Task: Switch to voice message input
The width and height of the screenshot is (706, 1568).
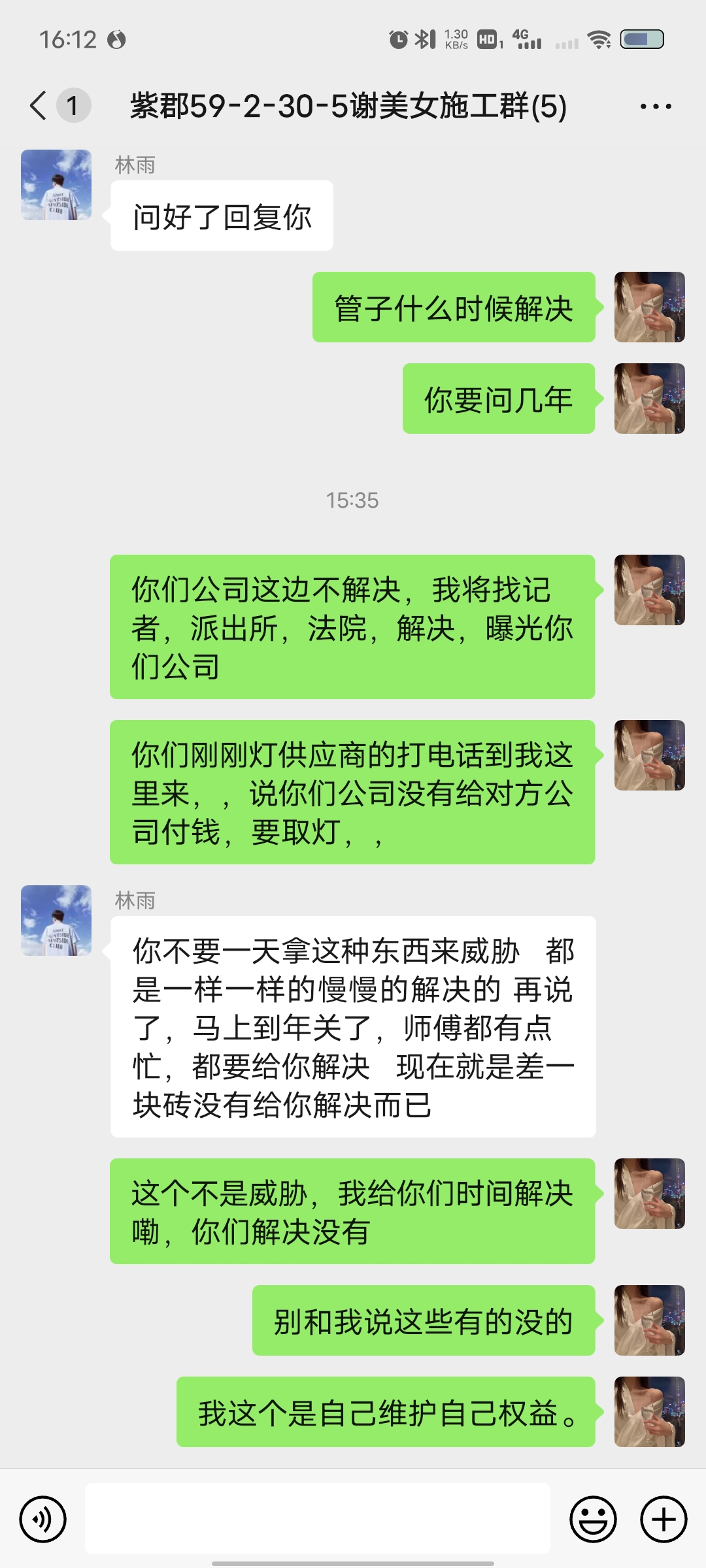Action: 43,1519
